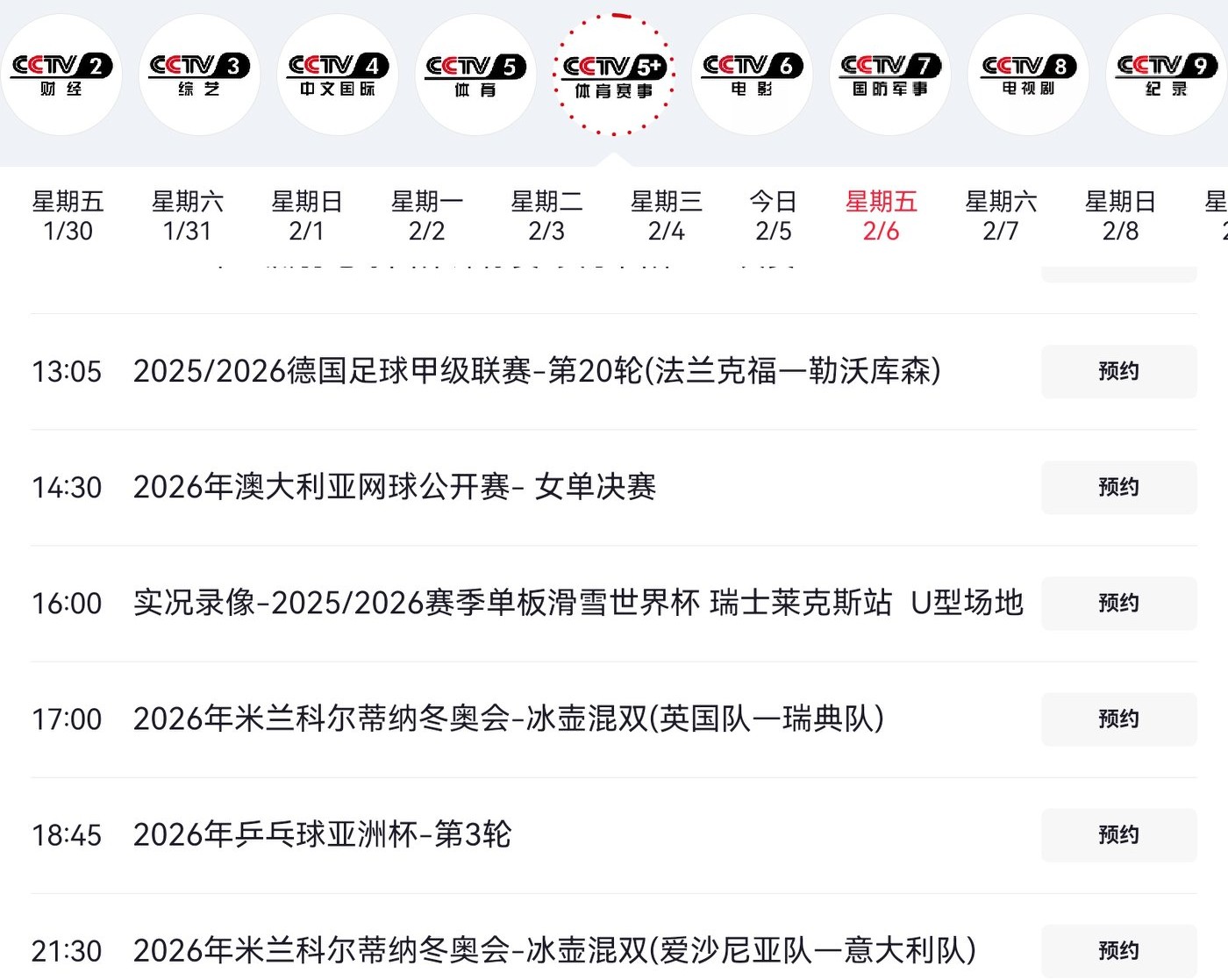Switch to the 星期六 2/7 schedule
1228x980 pixels.
(x=1001, y=216)
